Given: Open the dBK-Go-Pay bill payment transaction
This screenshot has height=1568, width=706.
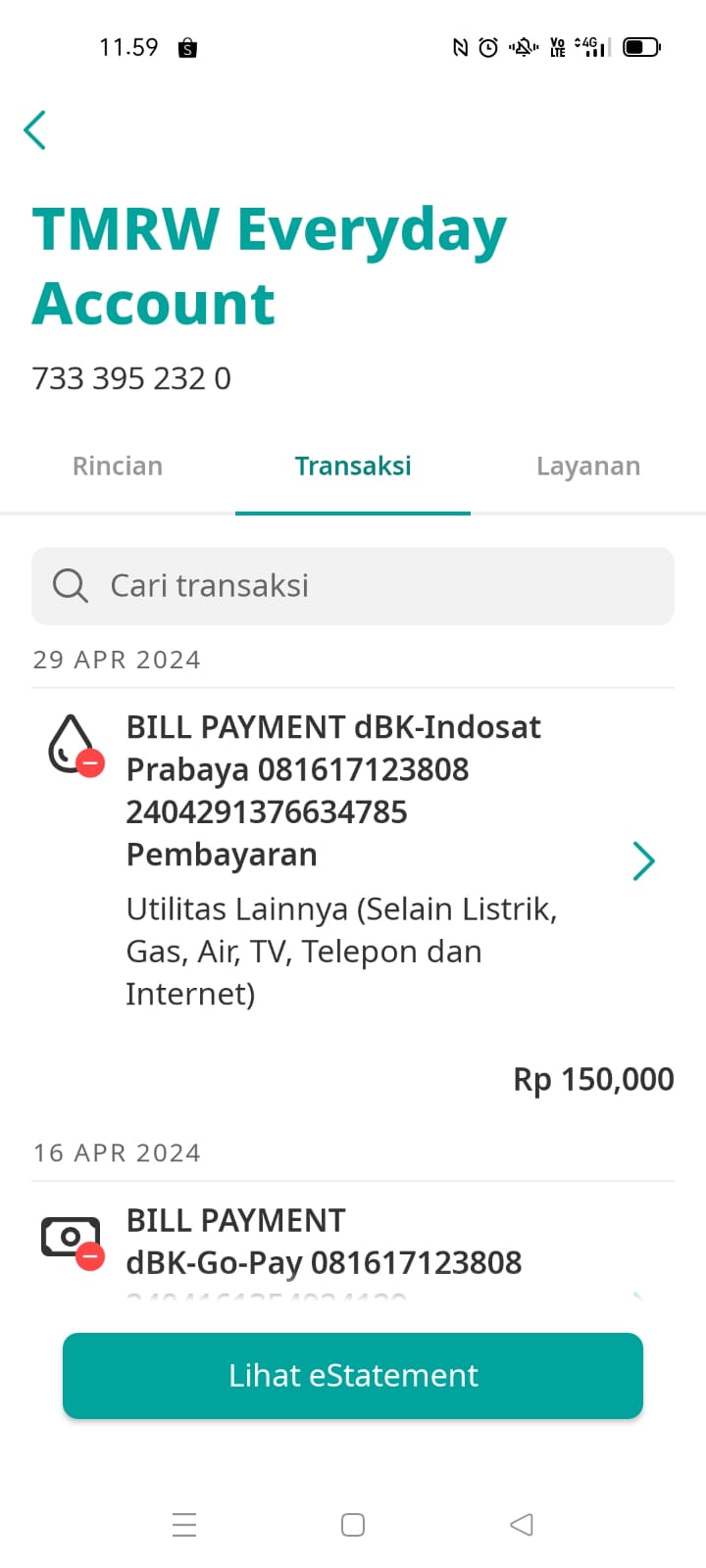Looking at the screenshot, I should (x=353, y=1243).
